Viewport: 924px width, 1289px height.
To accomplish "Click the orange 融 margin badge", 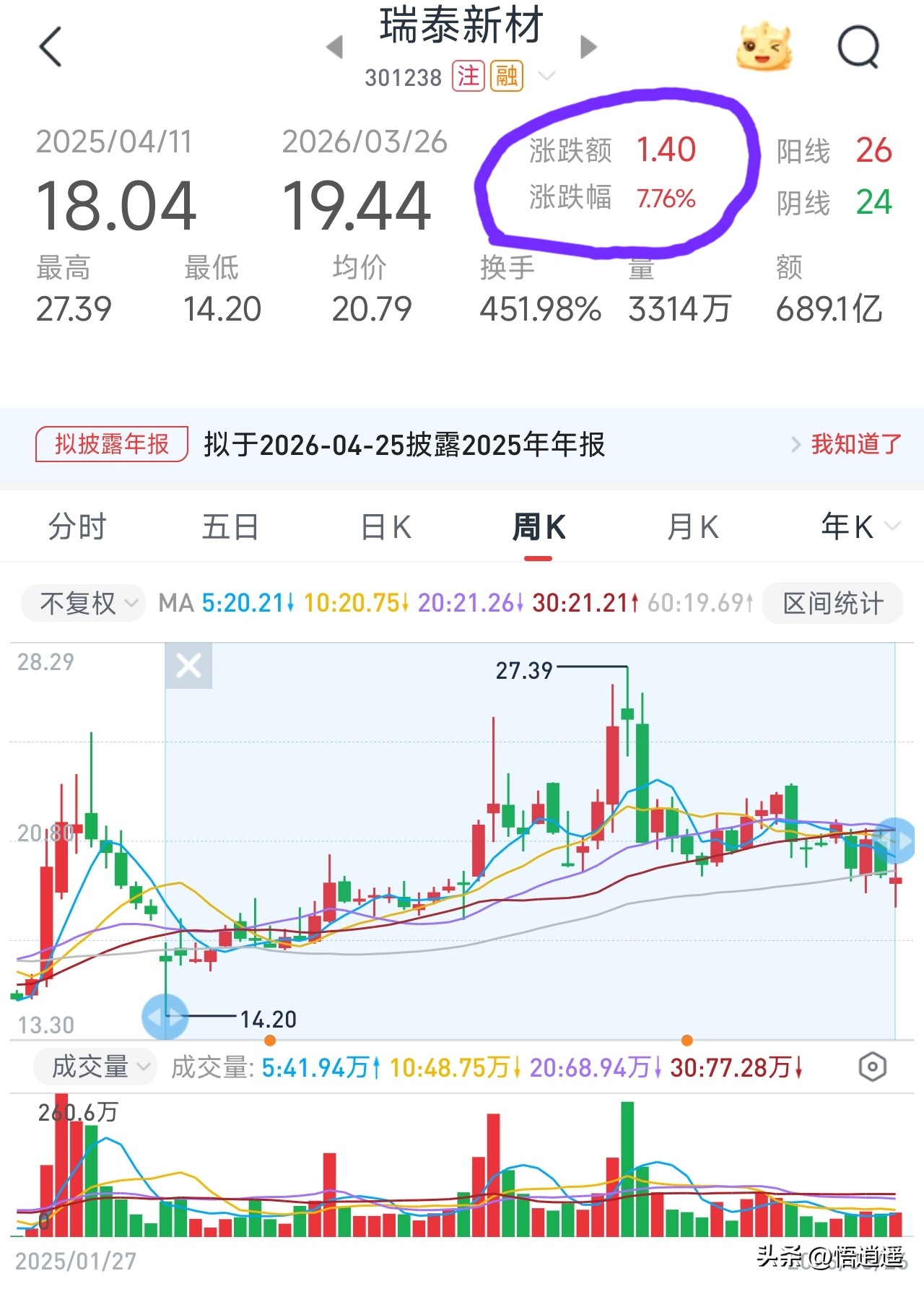I will point(507,77).
